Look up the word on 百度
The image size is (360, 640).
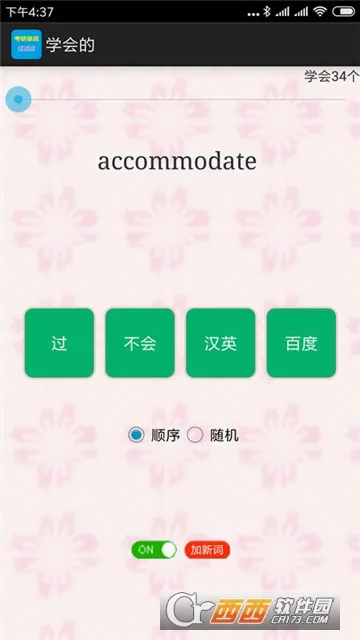click(x=302, y=343)
